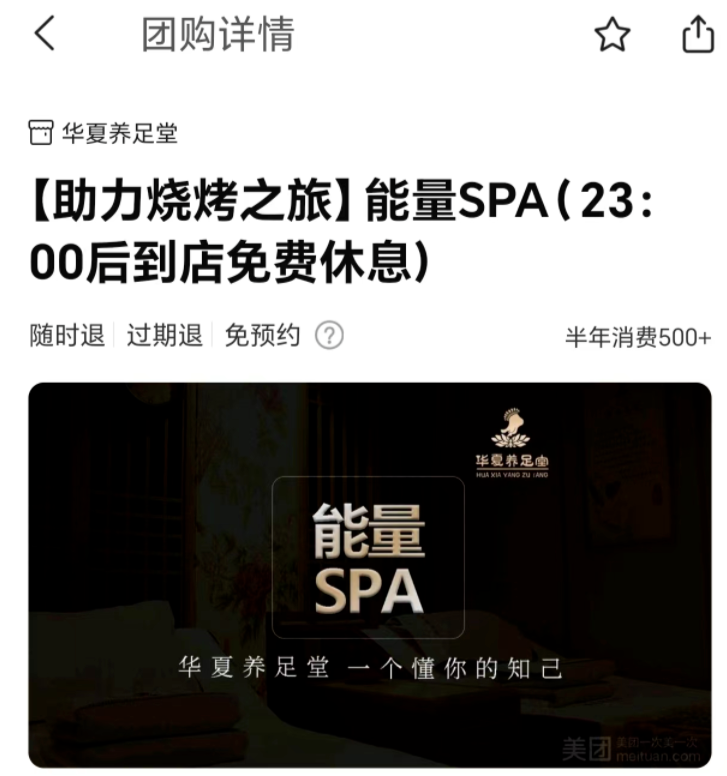Open the refund policy help icon
The height and width of the screenshot is (776, 727).
329,336
